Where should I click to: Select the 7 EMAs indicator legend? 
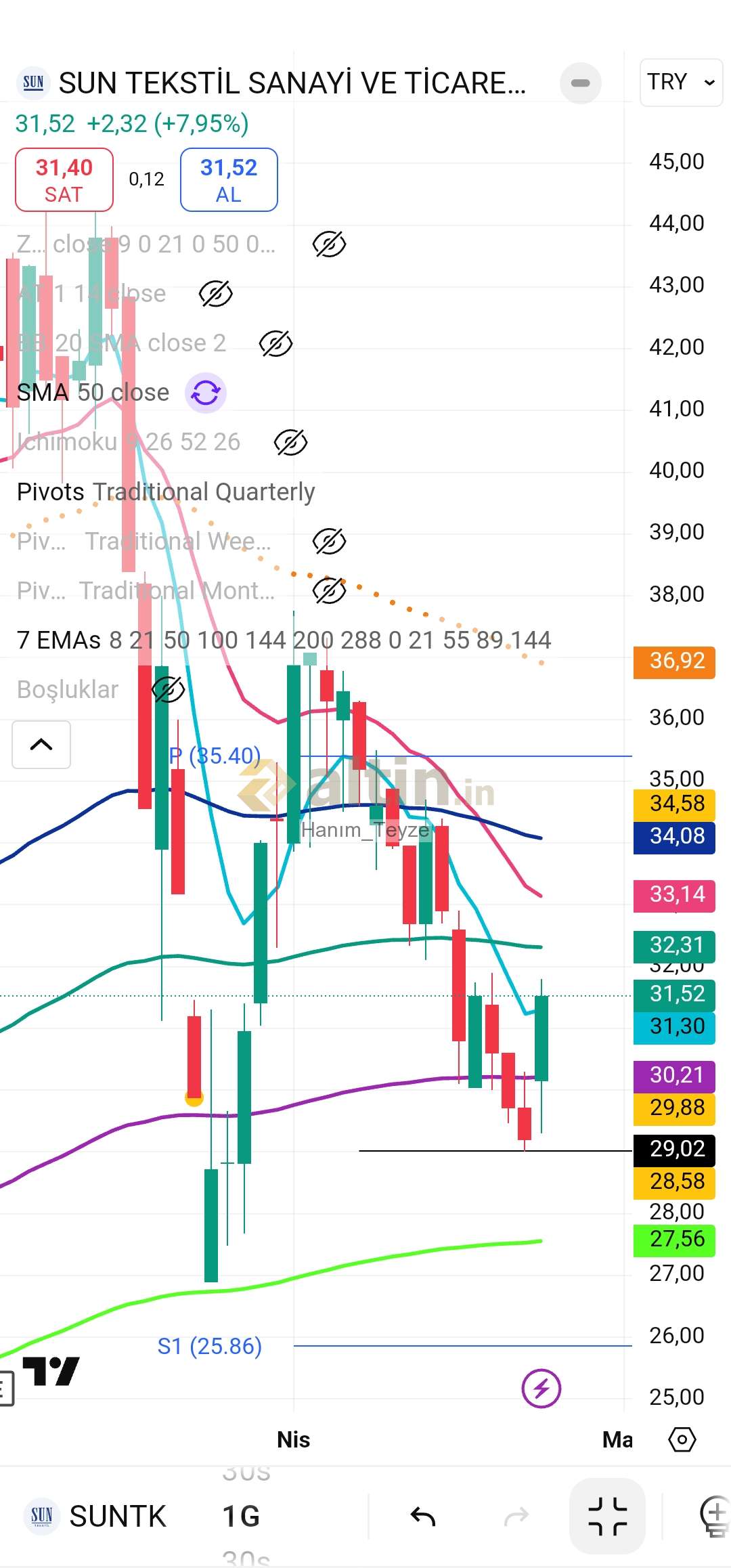click(x=284, y=640)
